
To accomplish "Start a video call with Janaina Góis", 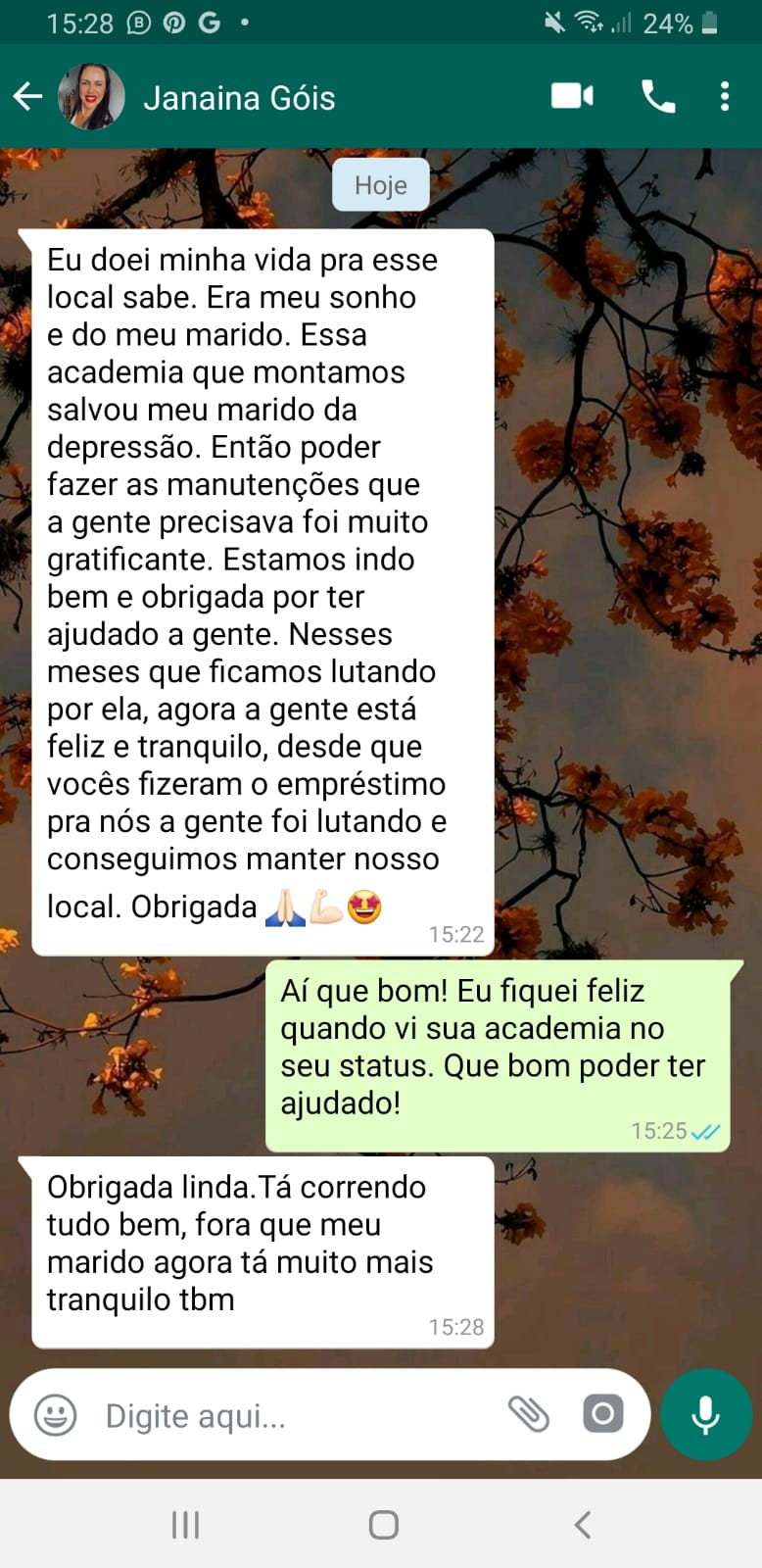I will point(572,96).
